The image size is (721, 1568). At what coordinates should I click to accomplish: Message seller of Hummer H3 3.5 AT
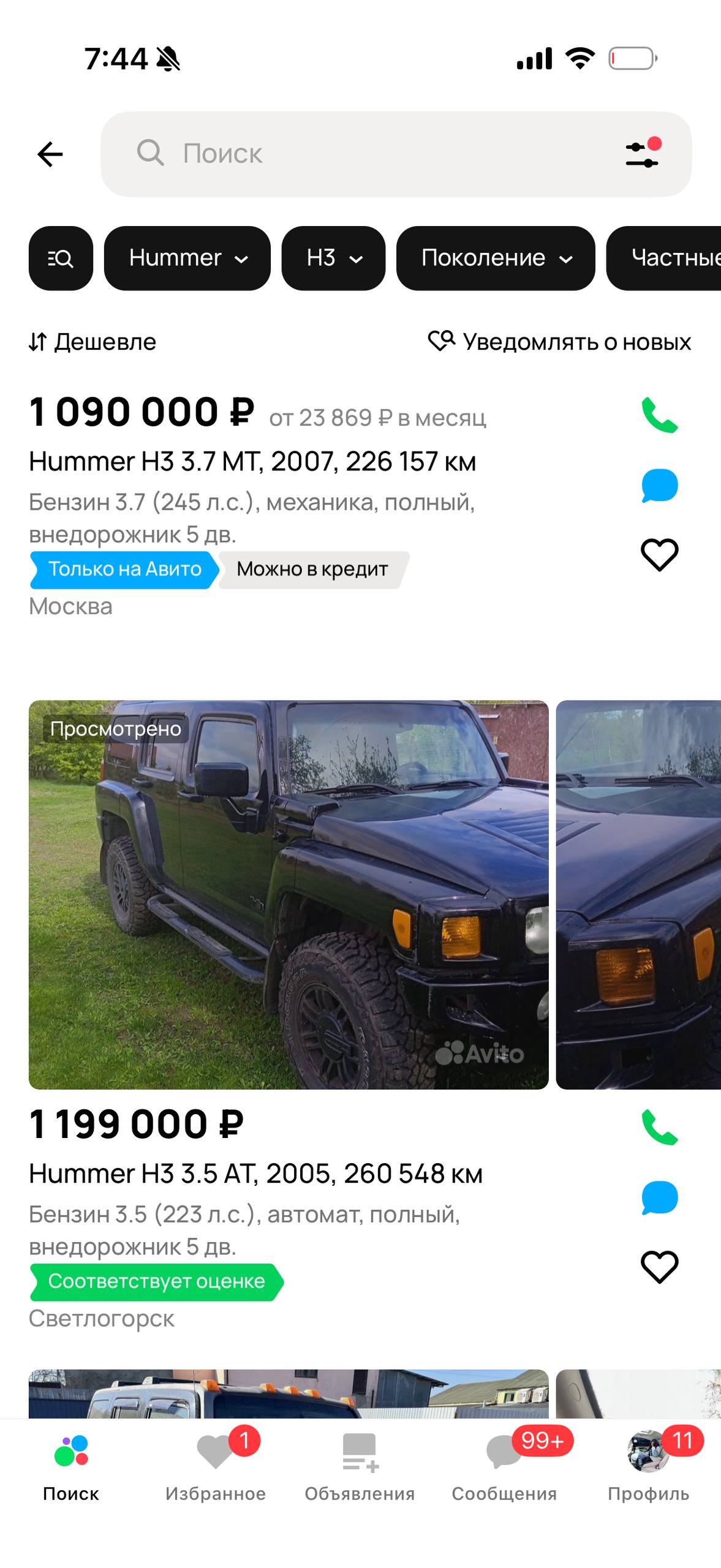660,1197
